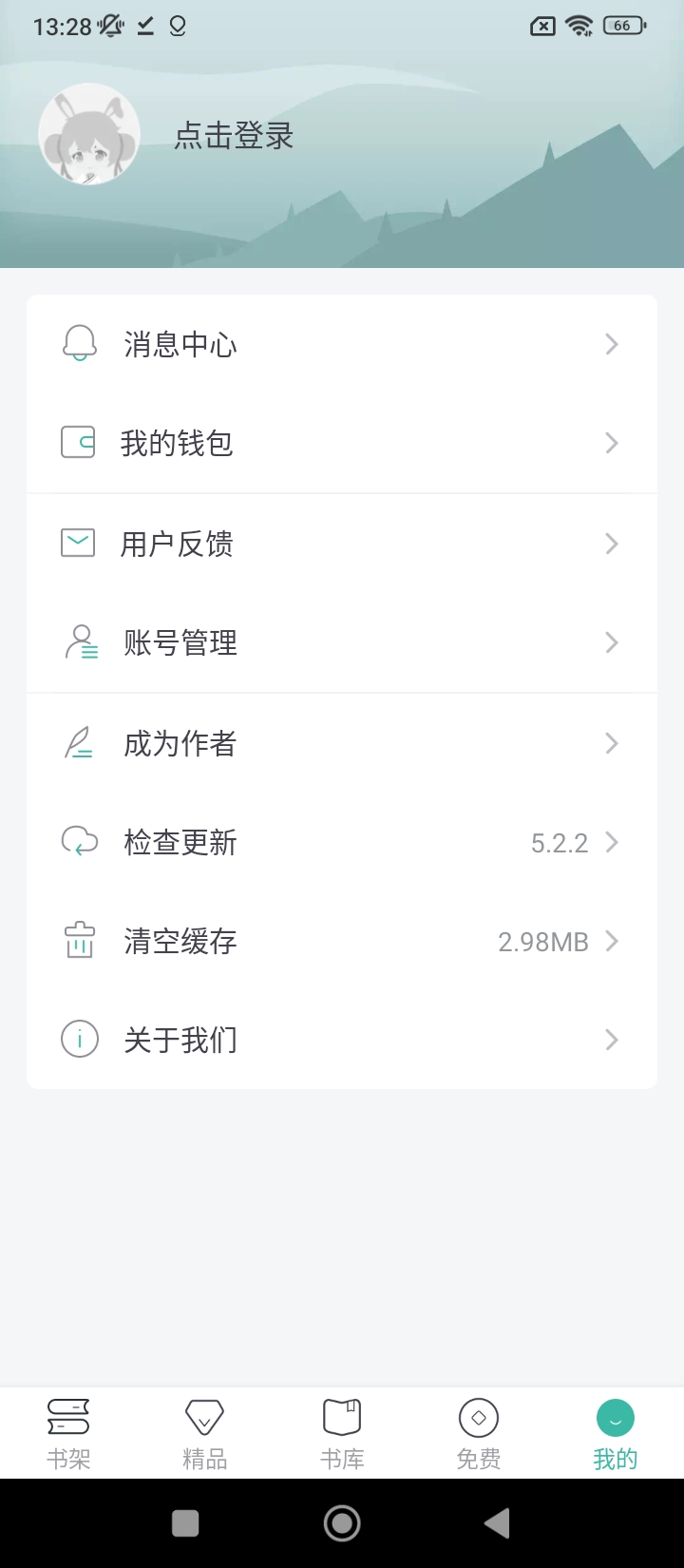The height and width of the screenshot is (1568, 684).
Task: Select the 我的 tab
Action: coord(616,1433)
